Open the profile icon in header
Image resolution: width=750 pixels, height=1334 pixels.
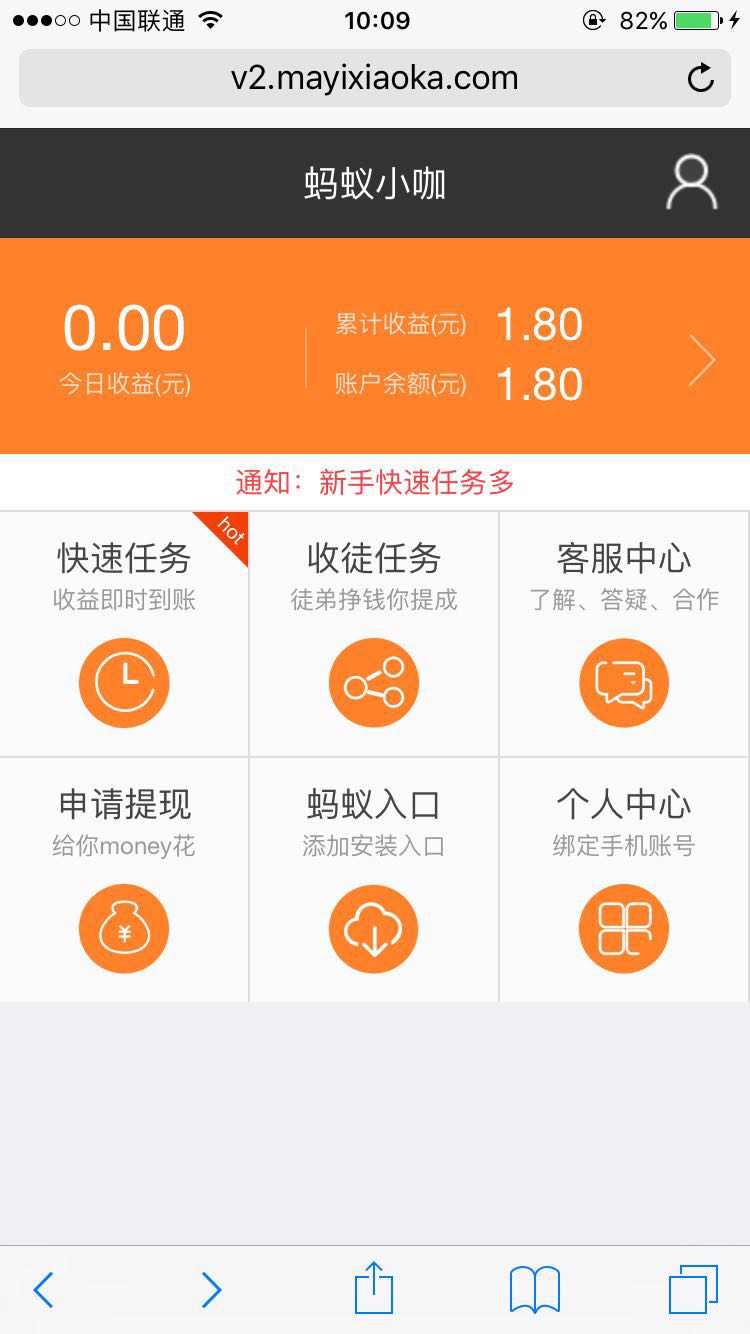pyautogui.click(x=692, y=183)
